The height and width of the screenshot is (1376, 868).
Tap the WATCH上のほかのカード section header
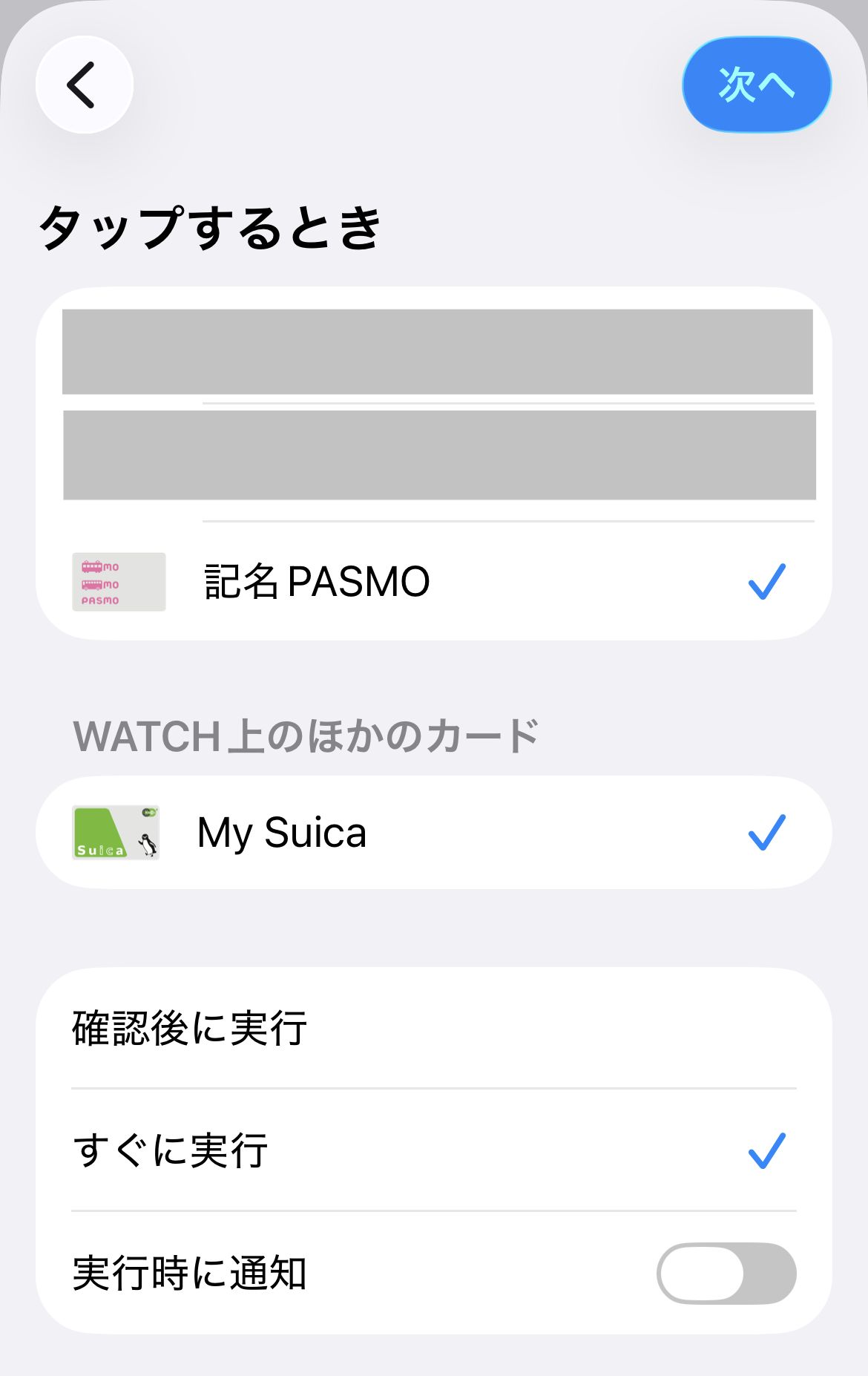(x=306, y=734)
